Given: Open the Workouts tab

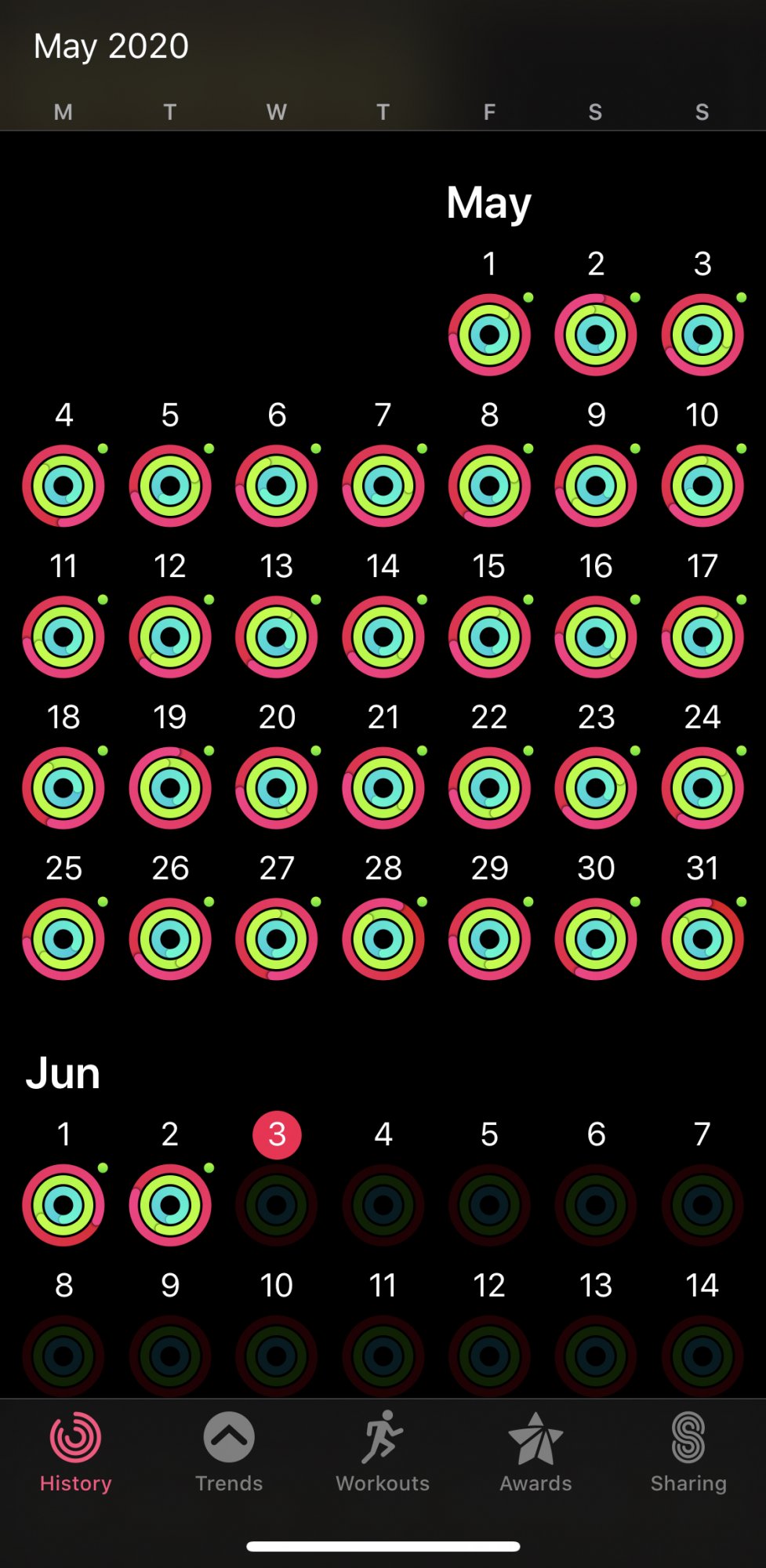Looking at the screenshot, I should [383, 1453].
